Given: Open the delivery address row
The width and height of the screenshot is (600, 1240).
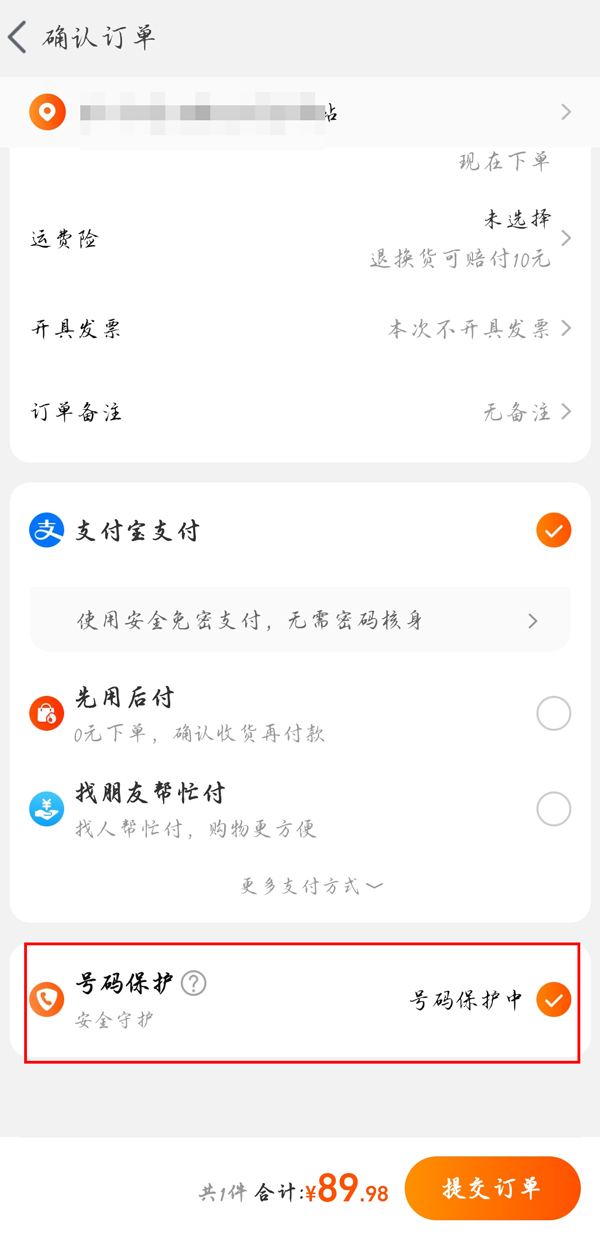Looking at the screenshot, I should pyautogui.click(x=300, y=111).
